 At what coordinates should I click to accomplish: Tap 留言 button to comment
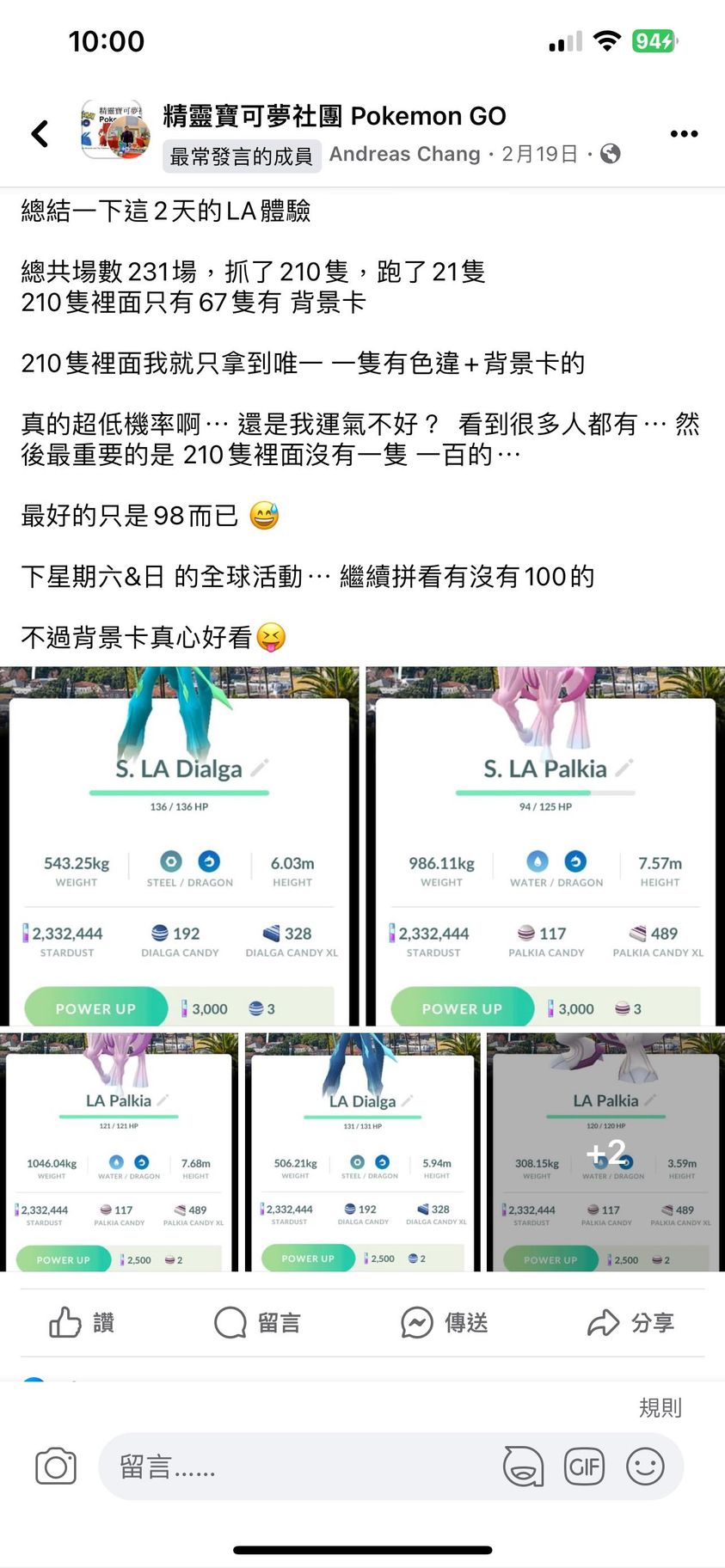pos(257,1322)
